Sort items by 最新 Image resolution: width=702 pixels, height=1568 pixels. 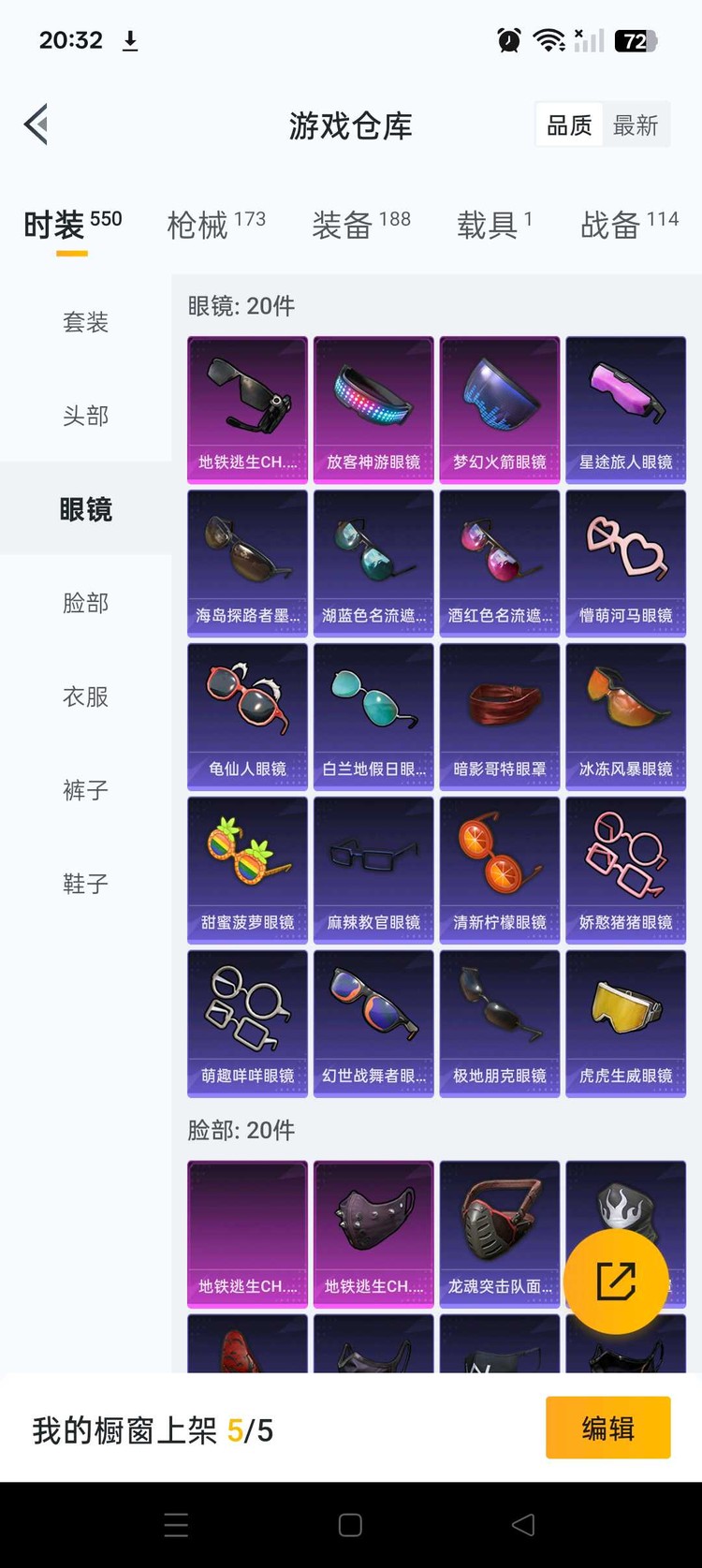[x=636, y=125]
